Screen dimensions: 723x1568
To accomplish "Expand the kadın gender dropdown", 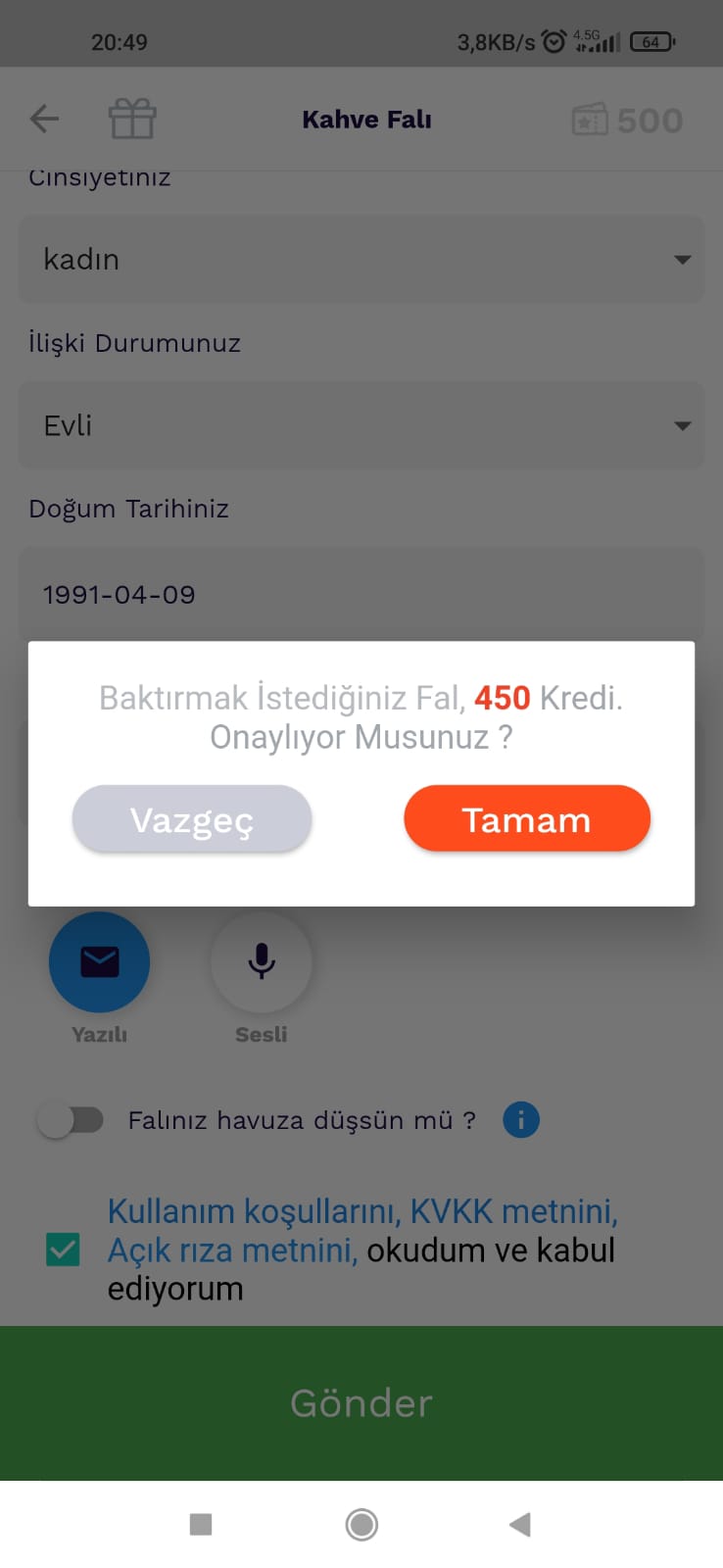I will tap(361, 260).
